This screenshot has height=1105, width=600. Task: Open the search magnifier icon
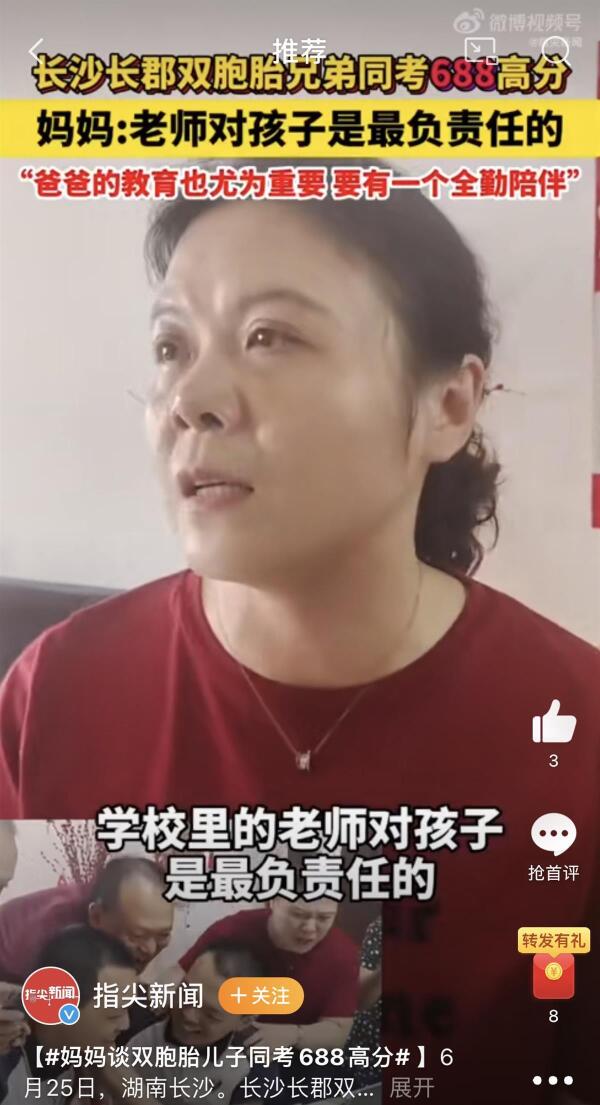point(556,50)
